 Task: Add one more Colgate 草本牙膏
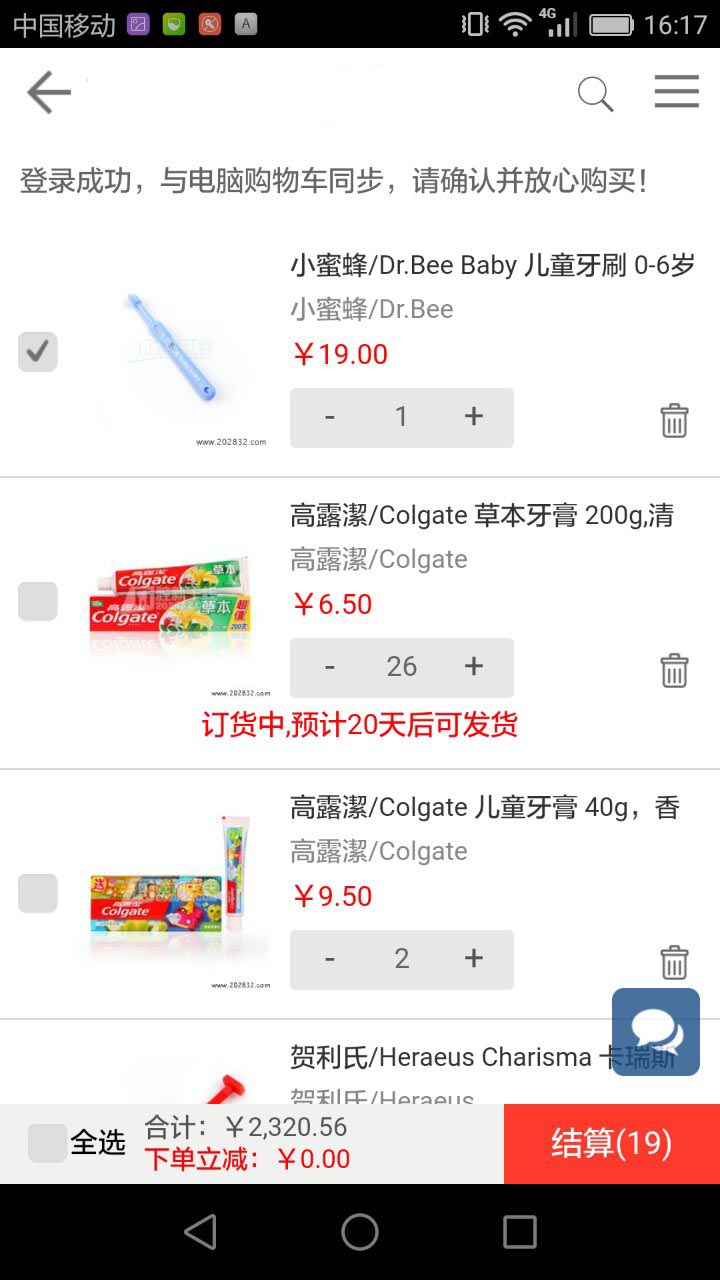point(474,667)
